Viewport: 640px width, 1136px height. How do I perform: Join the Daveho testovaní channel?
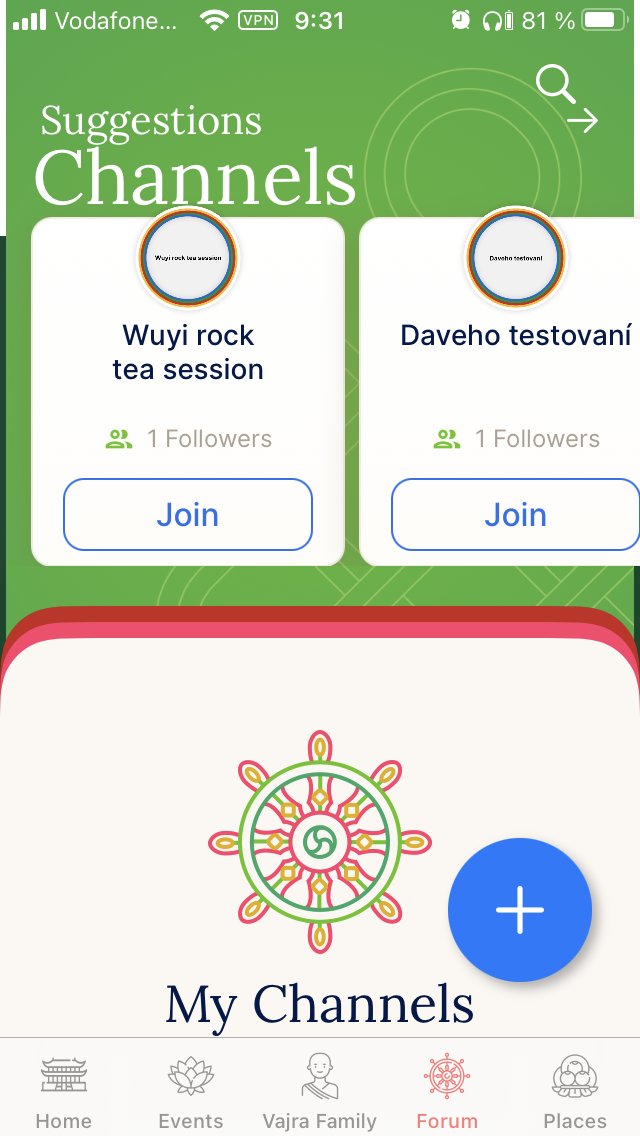(515, 515)
